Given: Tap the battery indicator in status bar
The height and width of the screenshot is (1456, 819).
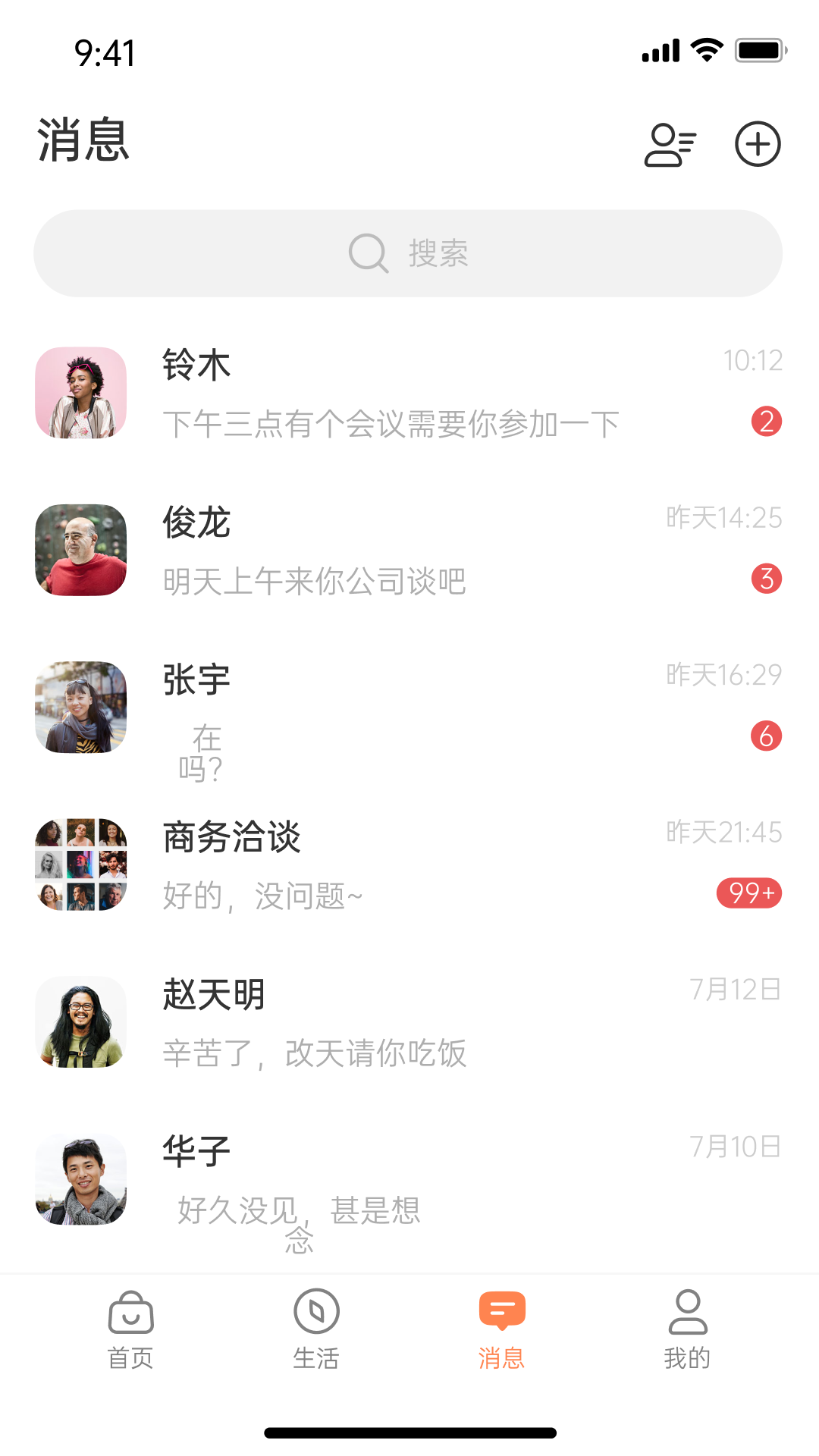Looking at the screenshot, I should tap(760, 51).
